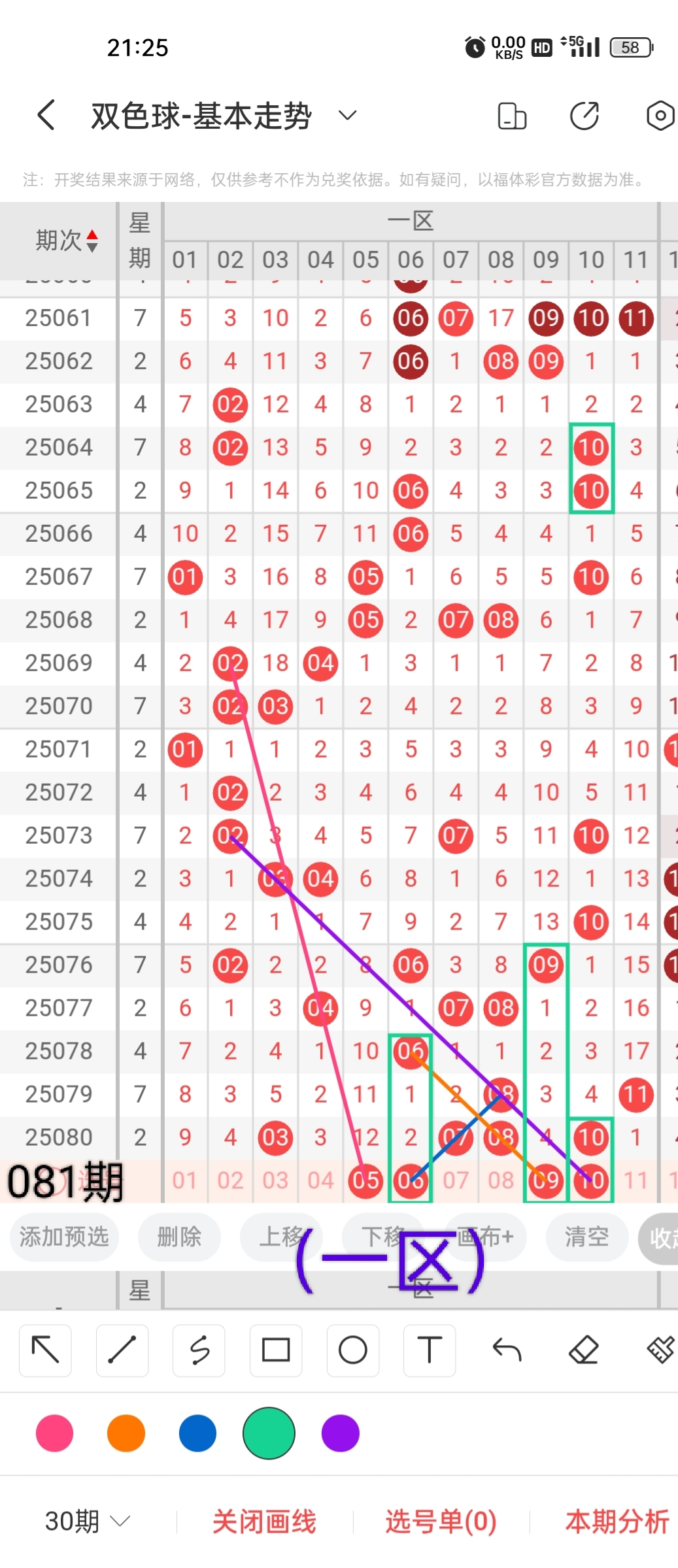Share this trend chart
This screenshot has width=678, height=1568.
(584, 116)
